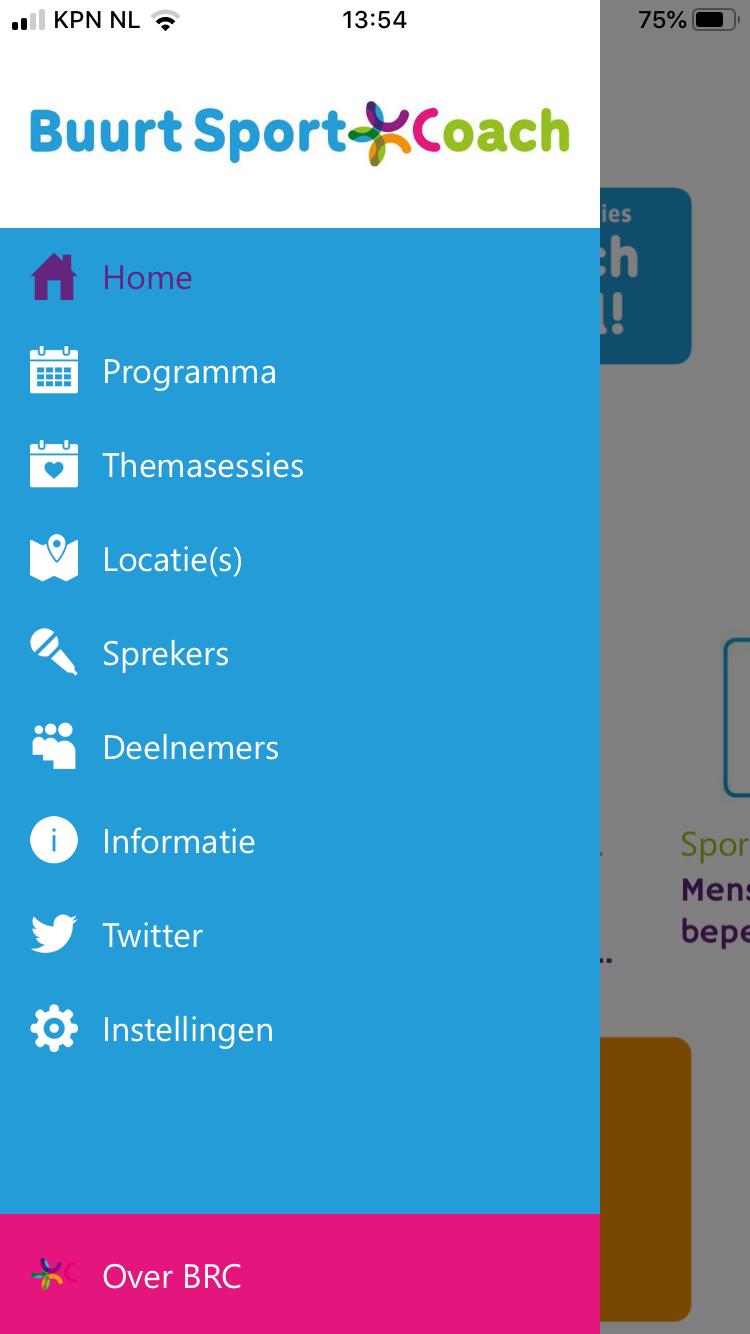
Task: Select Locatie(s) in the drawer
Action: (300, 559)
